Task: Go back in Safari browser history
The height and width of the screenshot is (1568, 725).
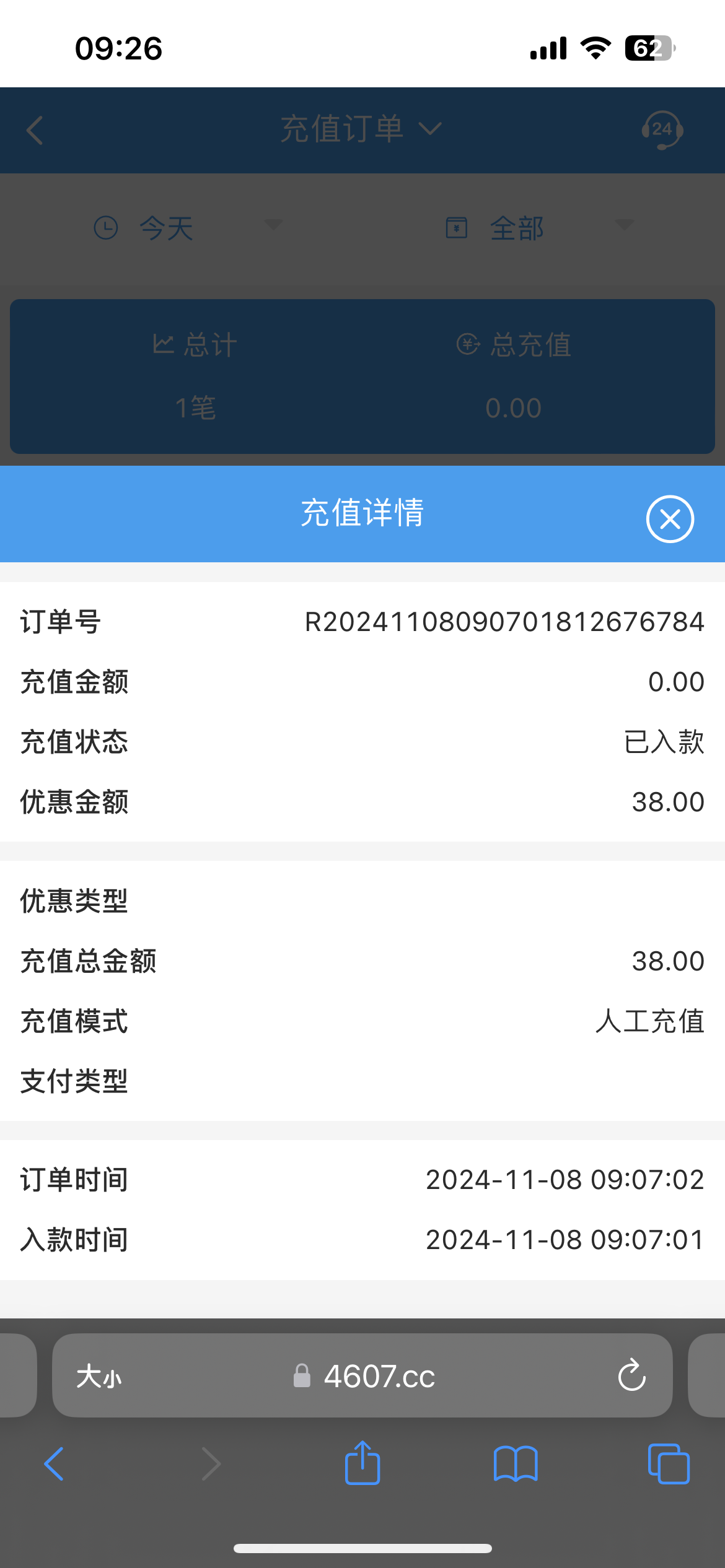Action: click(54, 1464)
